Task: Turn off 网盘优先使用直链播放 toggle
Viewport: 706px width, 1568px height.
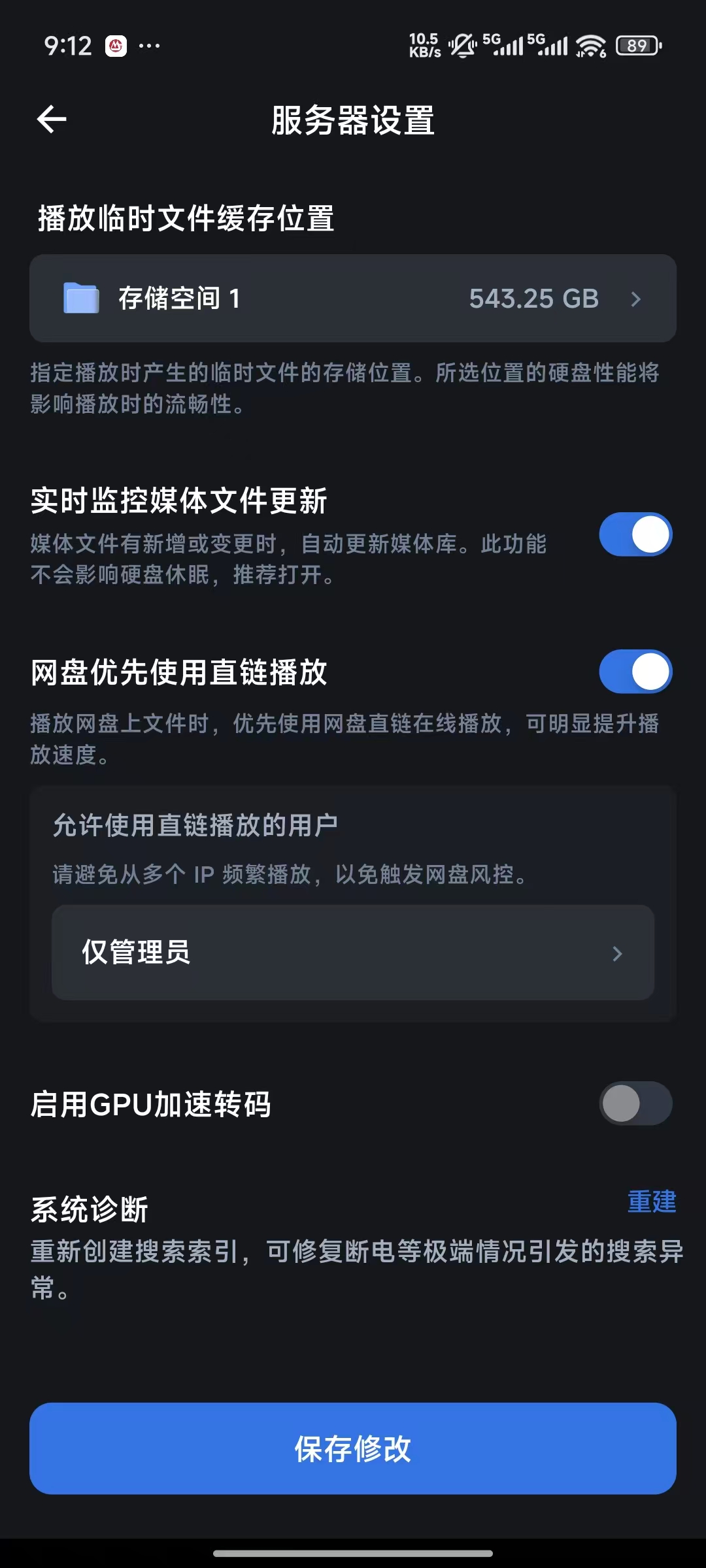Action: click(635, 672)
